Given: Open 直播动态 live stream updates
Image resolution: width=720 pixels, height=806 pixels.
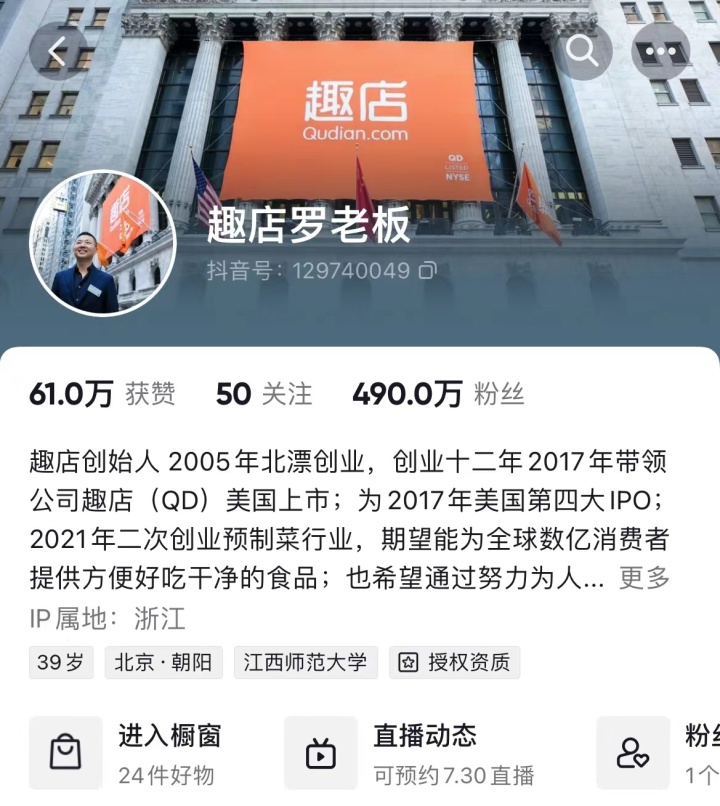Looking at the screenshot, I should click(x=410, y=754).
